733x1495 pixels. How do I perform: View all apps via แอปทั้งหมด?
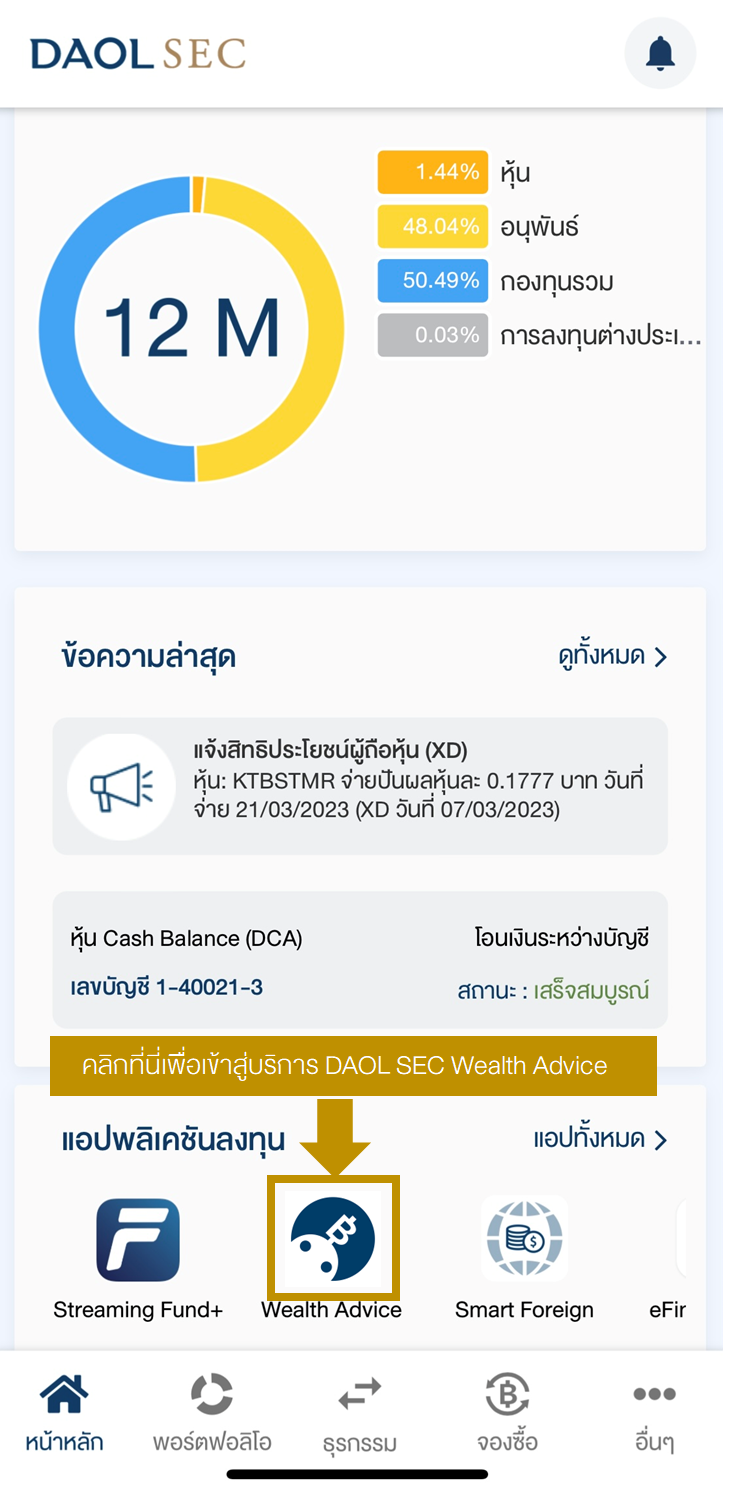pos(600,1139)
